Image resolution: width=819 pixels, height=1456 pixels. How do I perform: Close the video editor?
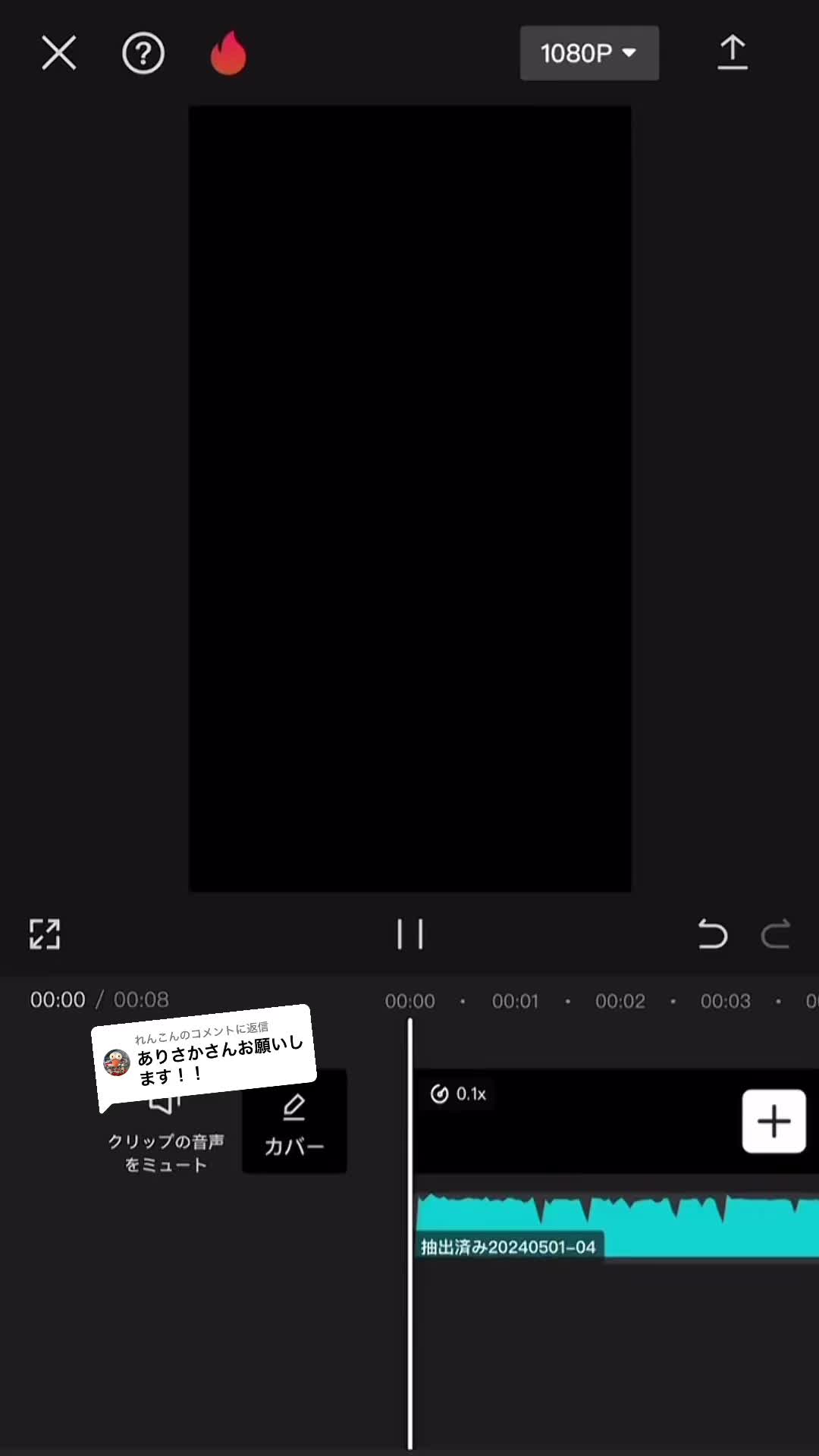(58, 53)
